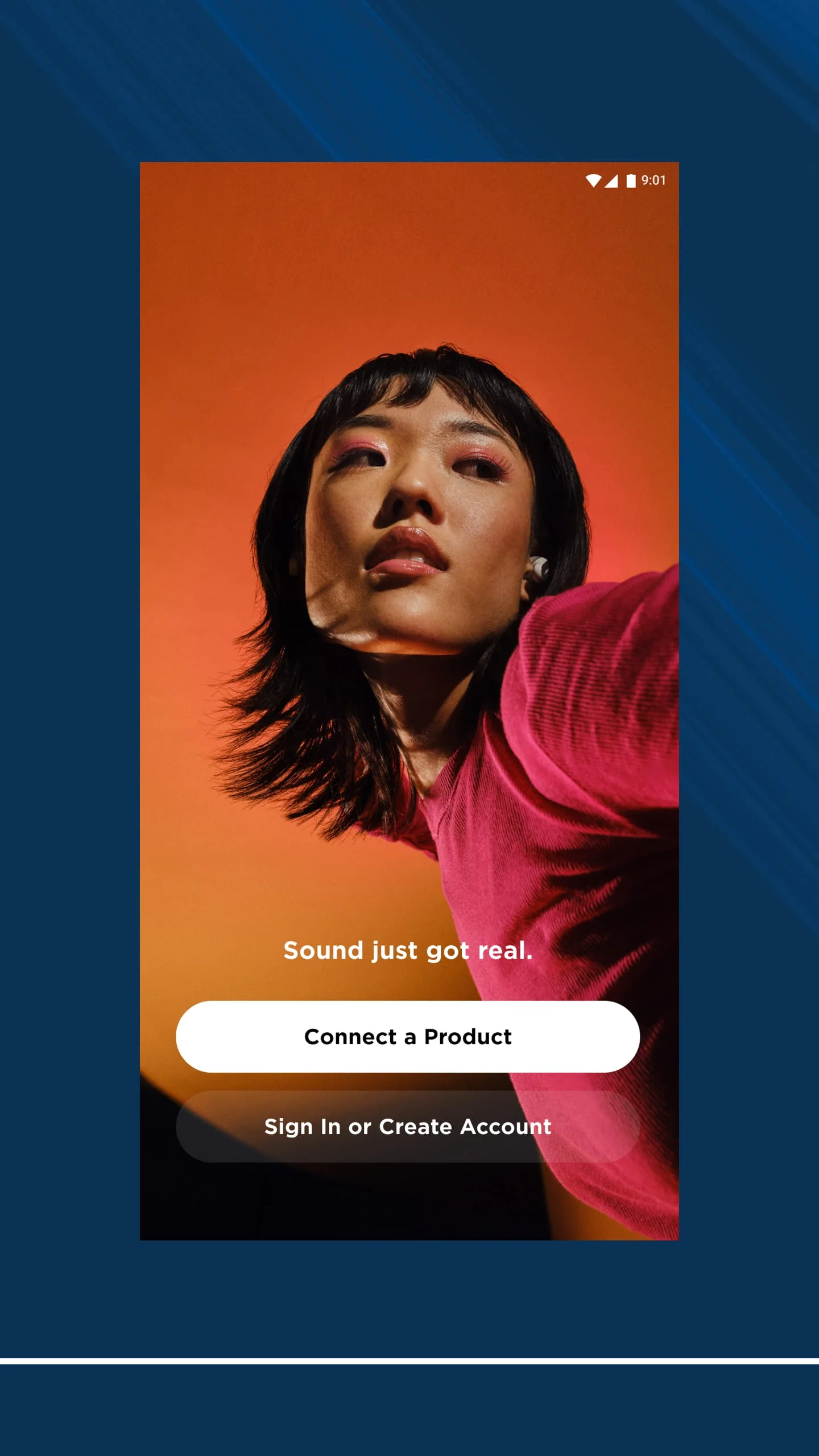The width and height of the screenshot is (819, 1456).
Task: Select the battery level indicator icon
Action: 631,180
